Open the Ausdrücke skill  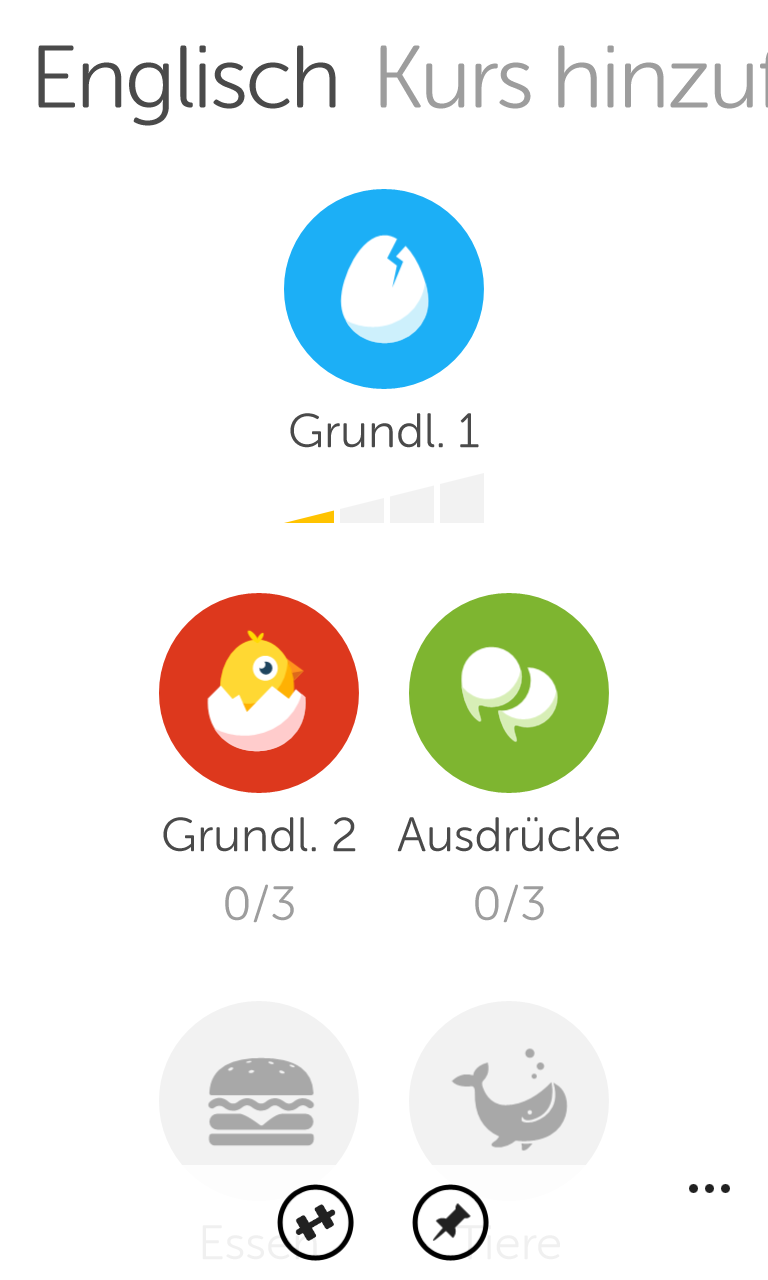pyautogui.click(x=509, y=693)
